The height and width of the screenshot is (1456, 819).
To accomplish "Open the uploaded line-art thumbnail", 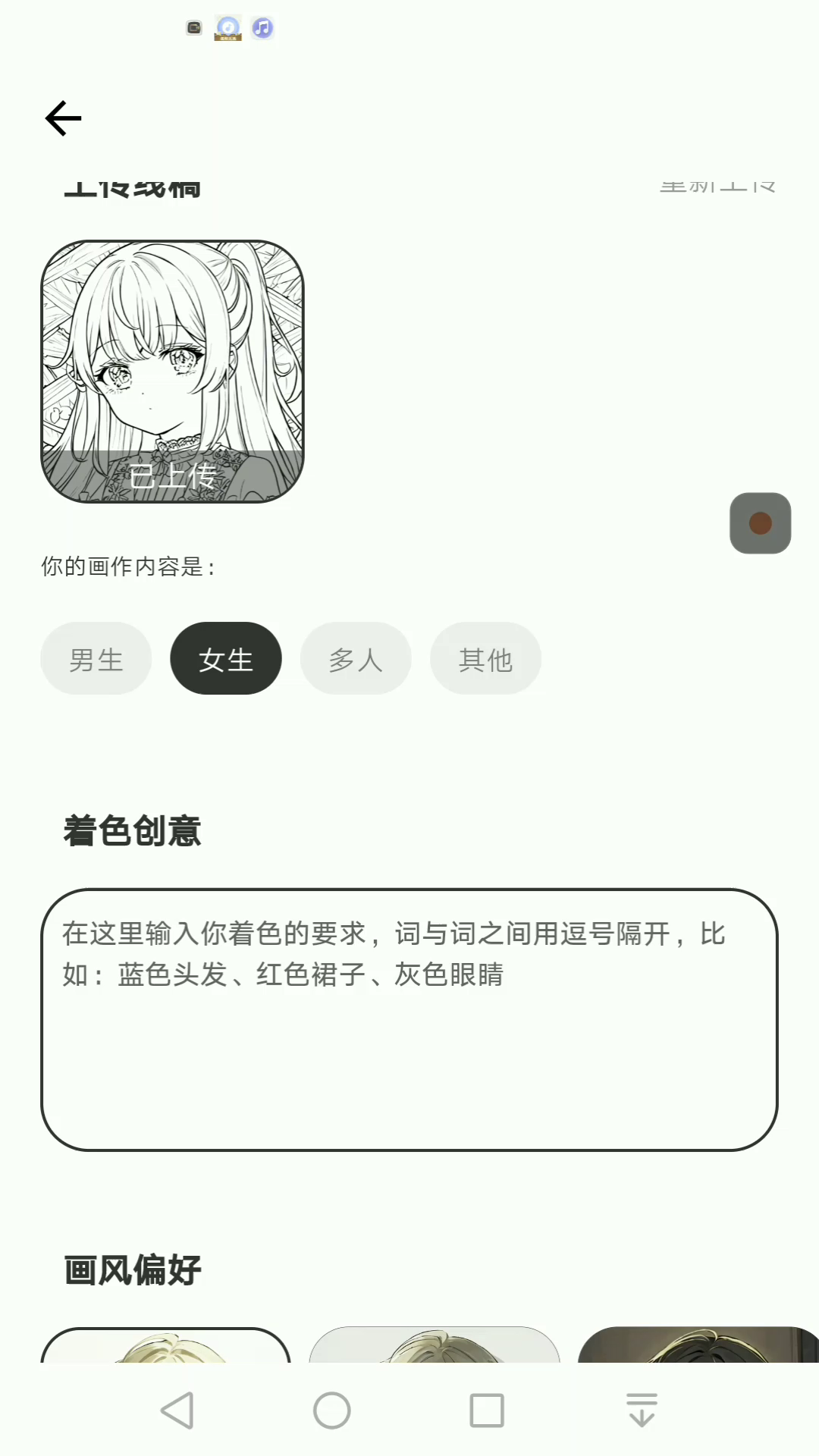I will tap(172, 372).
